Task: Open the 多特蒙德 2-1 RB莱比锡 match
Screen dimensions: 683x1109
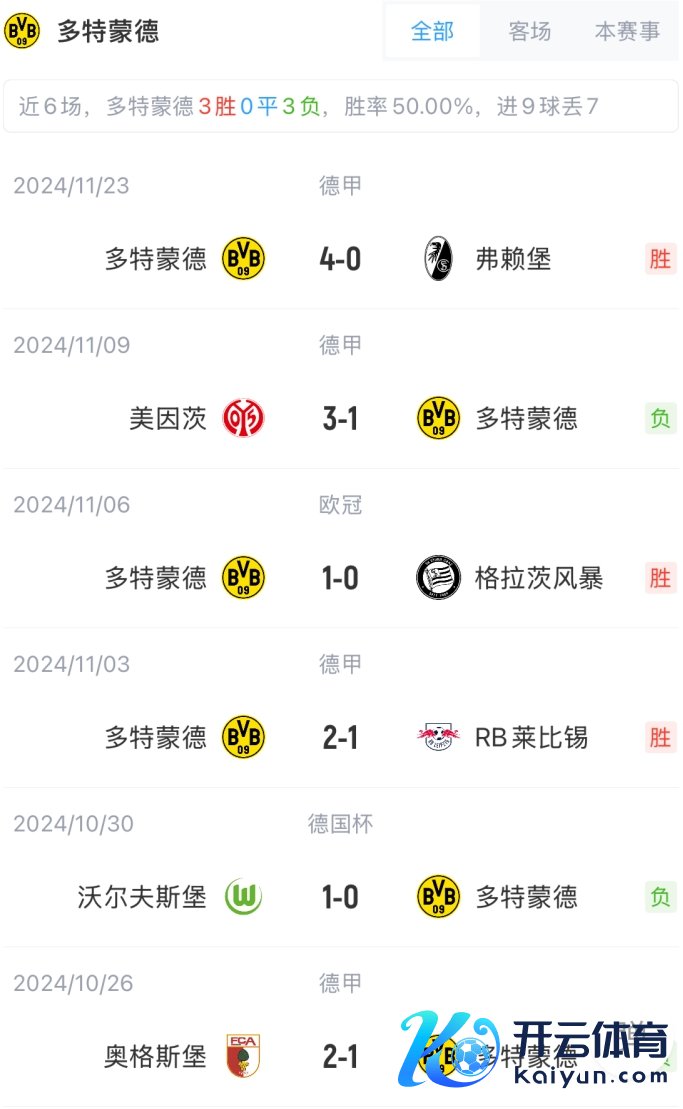Action: coord(340,737)
